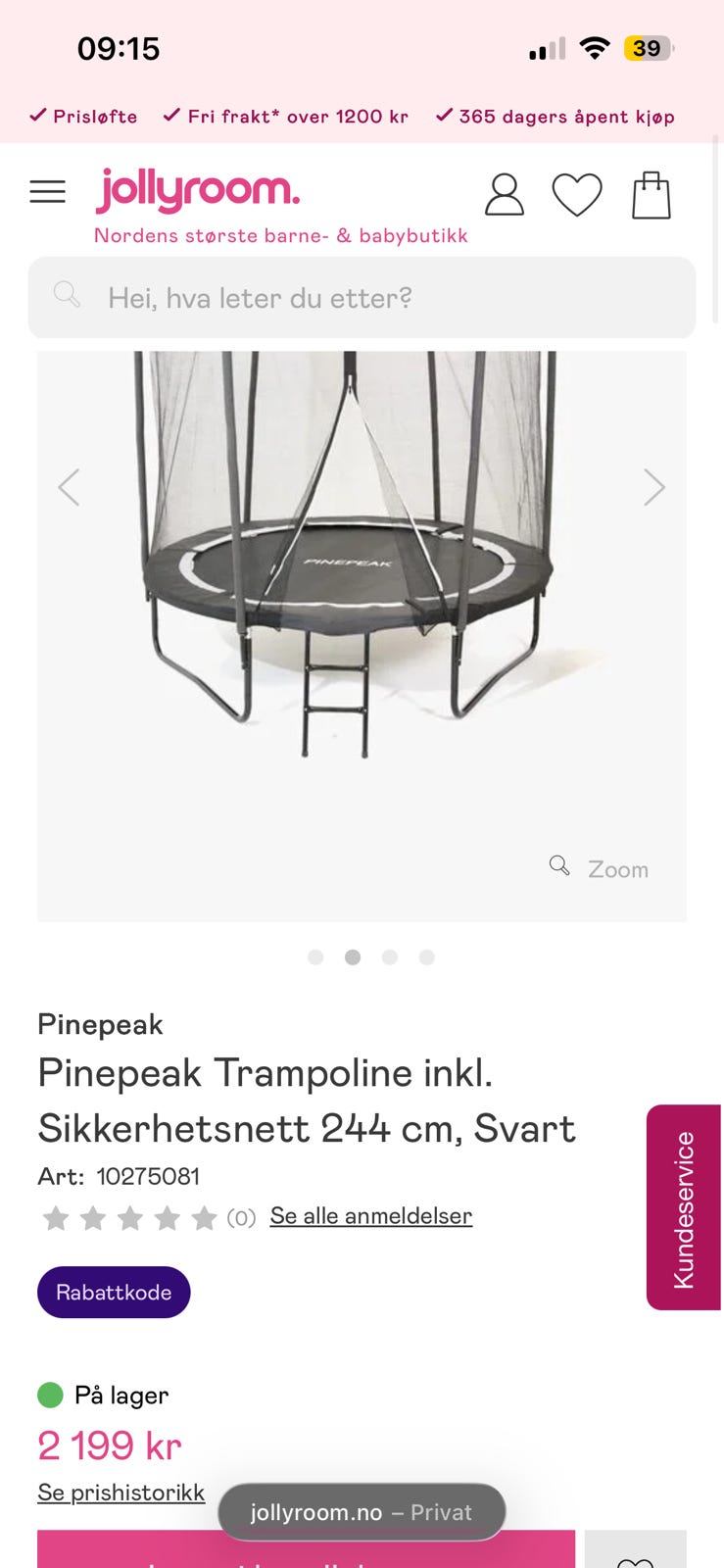This screenshot has height=1568, width=724.
Task: Open the hamburger menu
Action: 47,191
